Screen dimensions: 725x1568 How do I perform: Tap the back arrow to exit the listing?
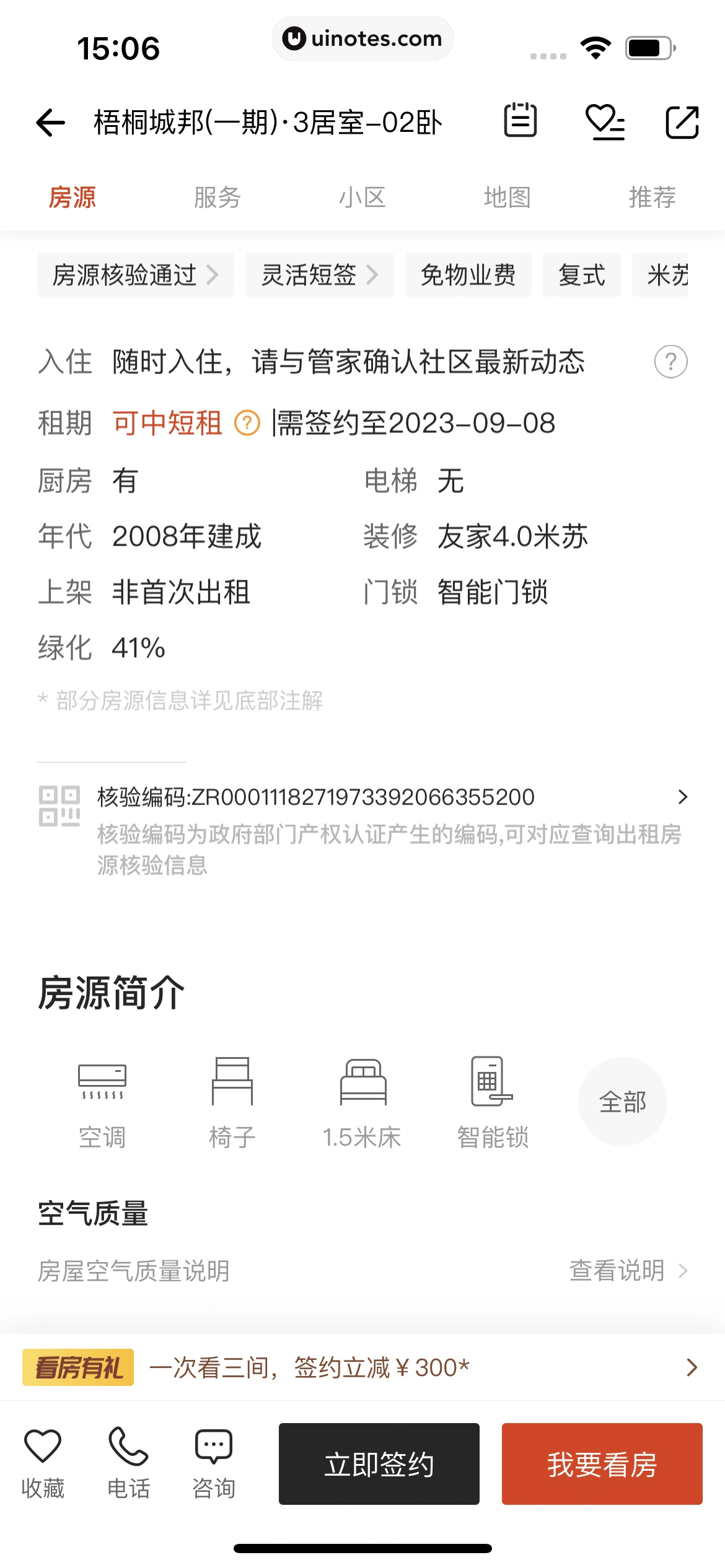point(47,123)
